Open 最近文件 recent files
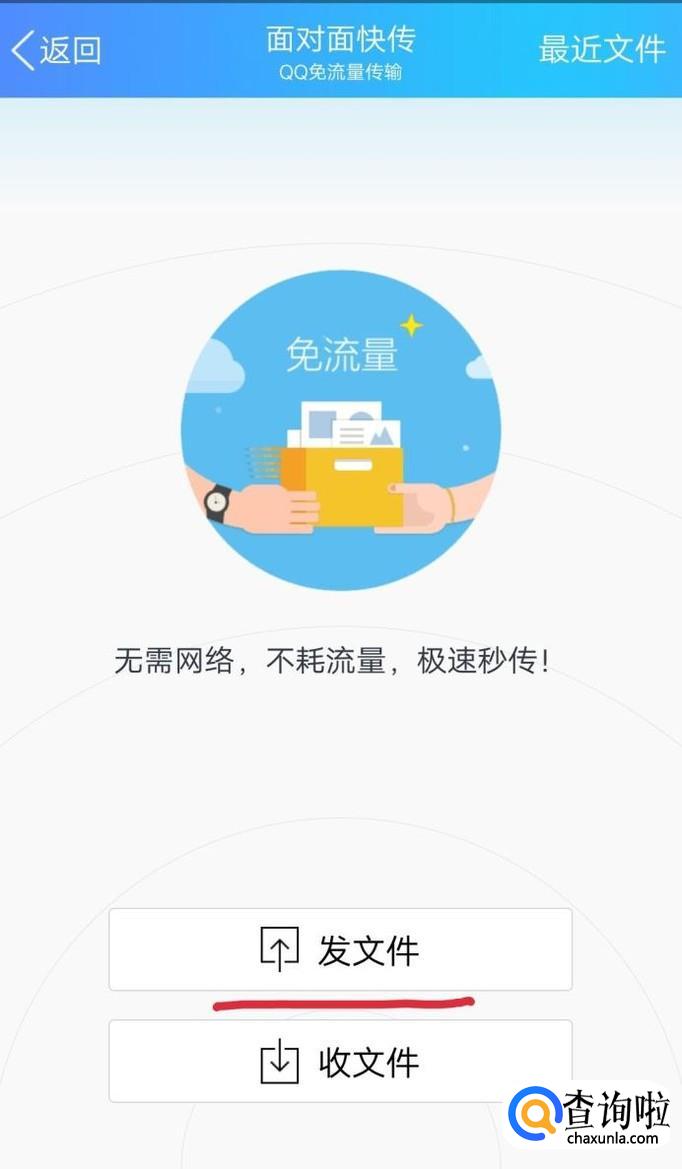Screen dimensions: 682x1169 (x=602, y=50)
